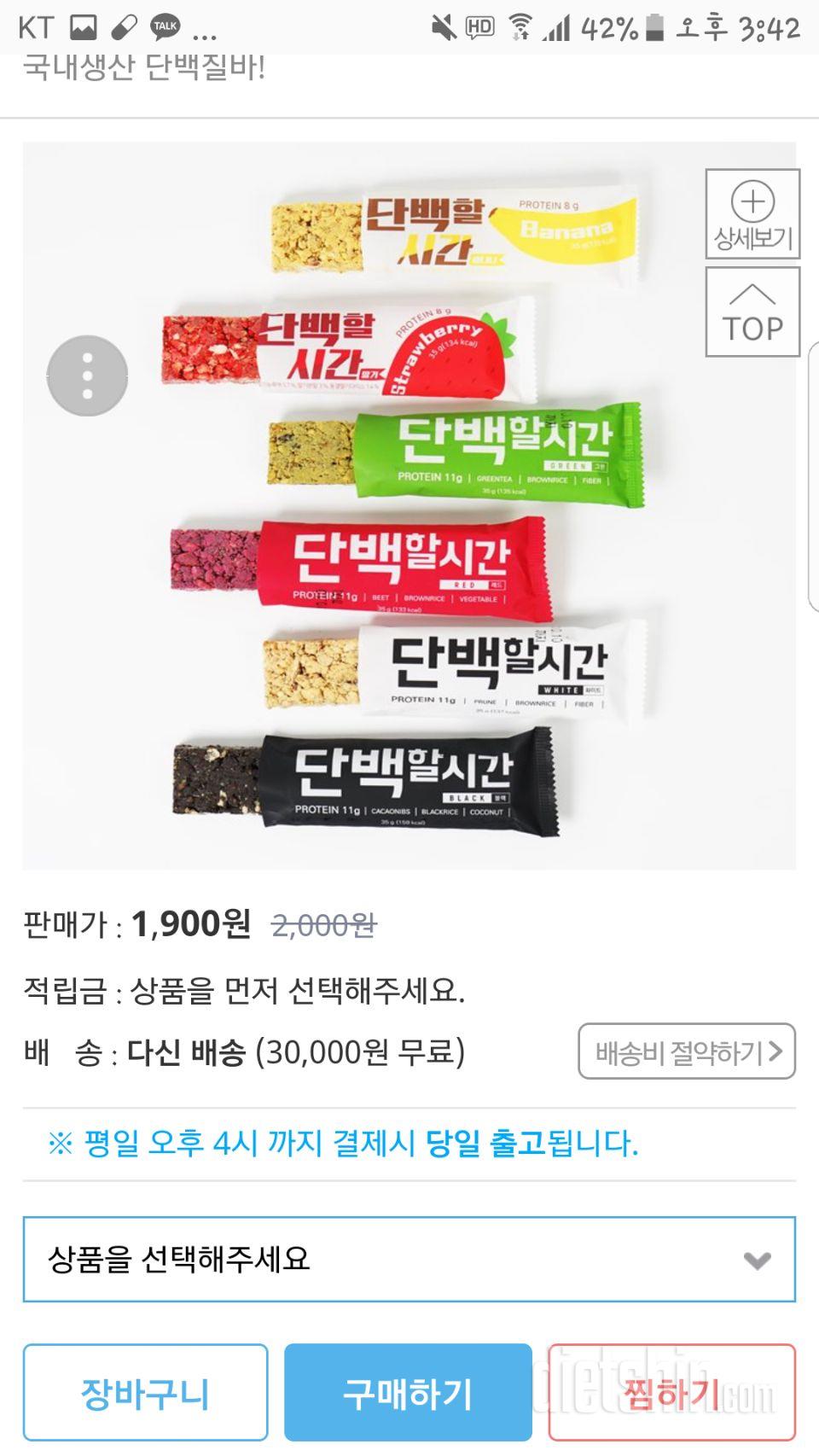Tap the Wi-Fi icon in the status bar
The width and height of the screenshot is (819, 1456).
[x=521, y=28]
